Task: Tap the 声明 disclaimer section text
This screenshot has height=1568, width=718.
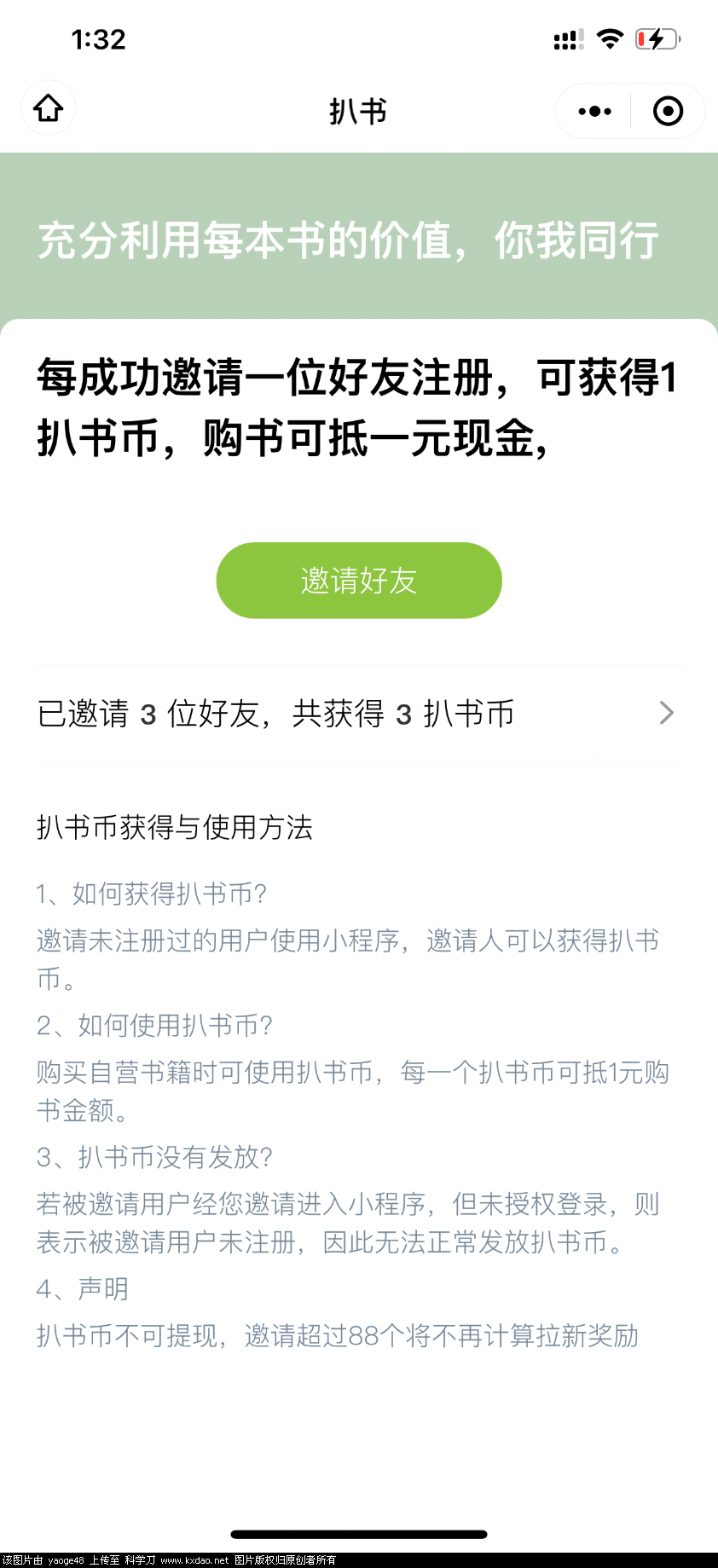Action: click(81, 1289)
